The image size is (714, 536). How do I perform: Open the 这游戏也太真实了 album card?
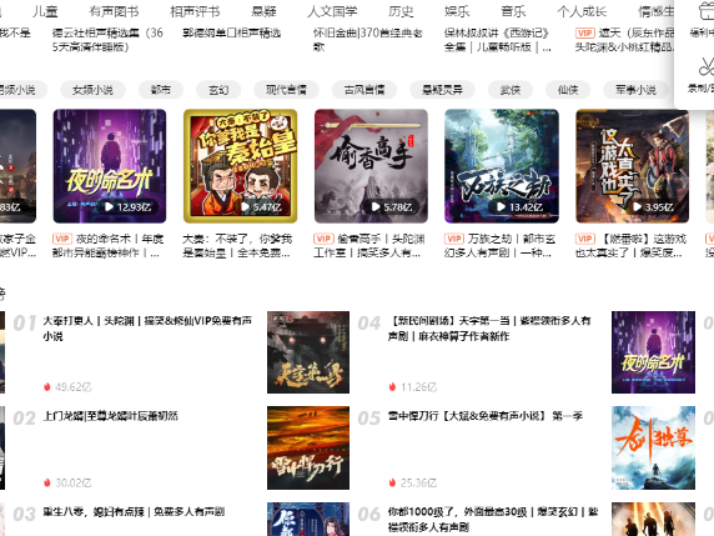click(x=632, y=166)
